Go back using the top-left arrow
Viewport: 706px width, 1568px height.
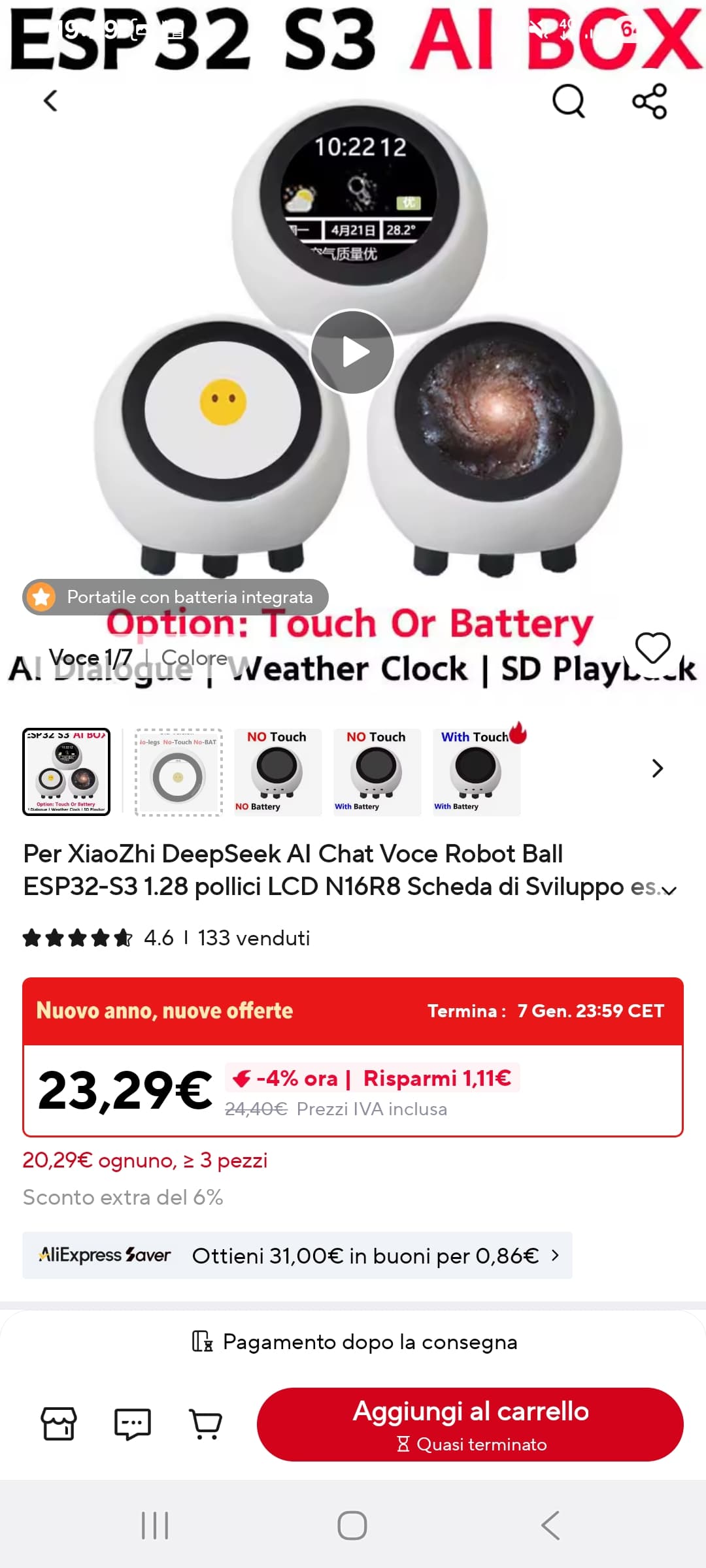(50, 101)
